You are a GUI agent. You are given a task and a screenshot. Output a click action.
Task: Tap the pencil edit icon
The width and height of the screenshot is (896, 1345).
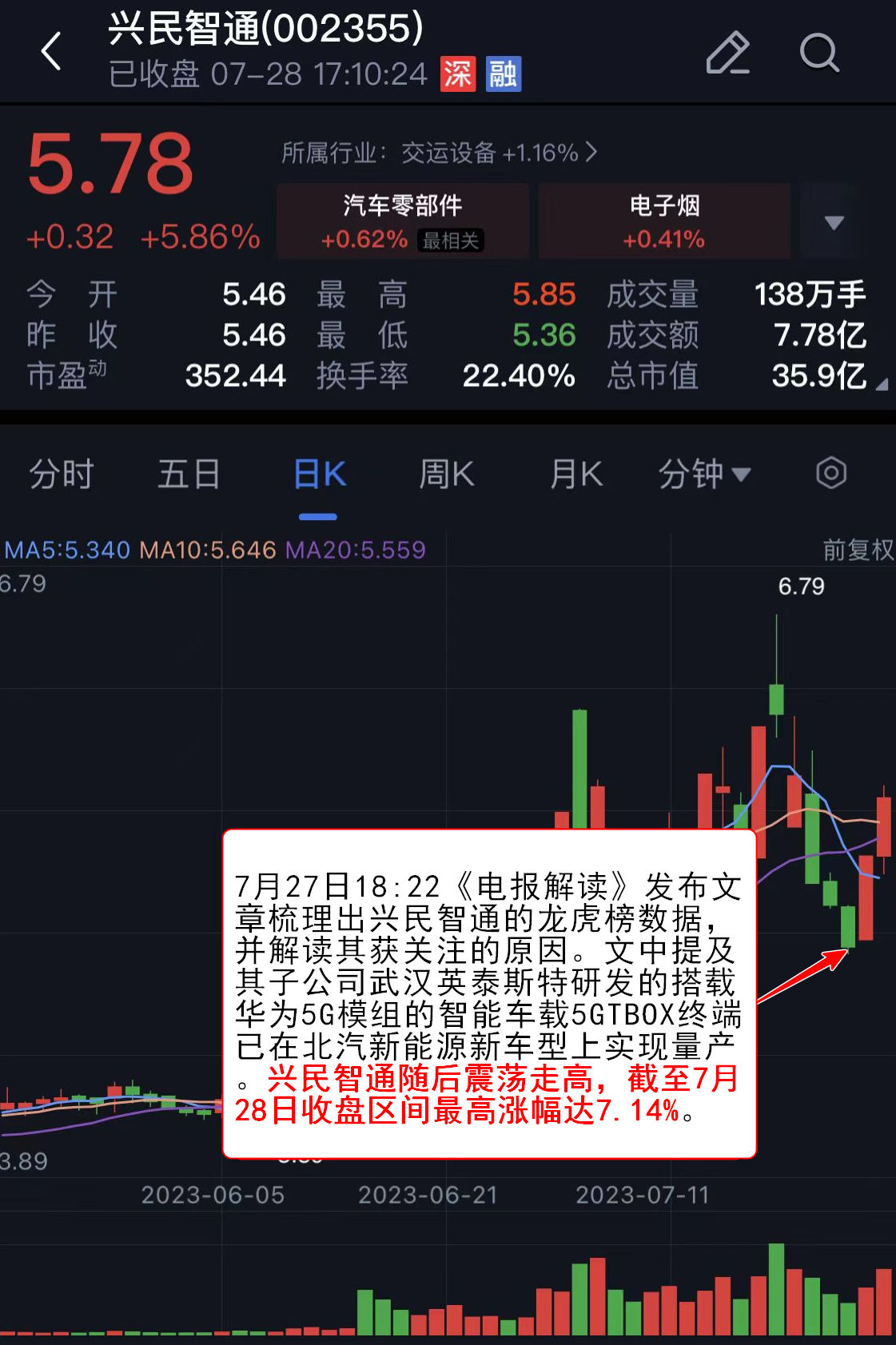(727, 53)
